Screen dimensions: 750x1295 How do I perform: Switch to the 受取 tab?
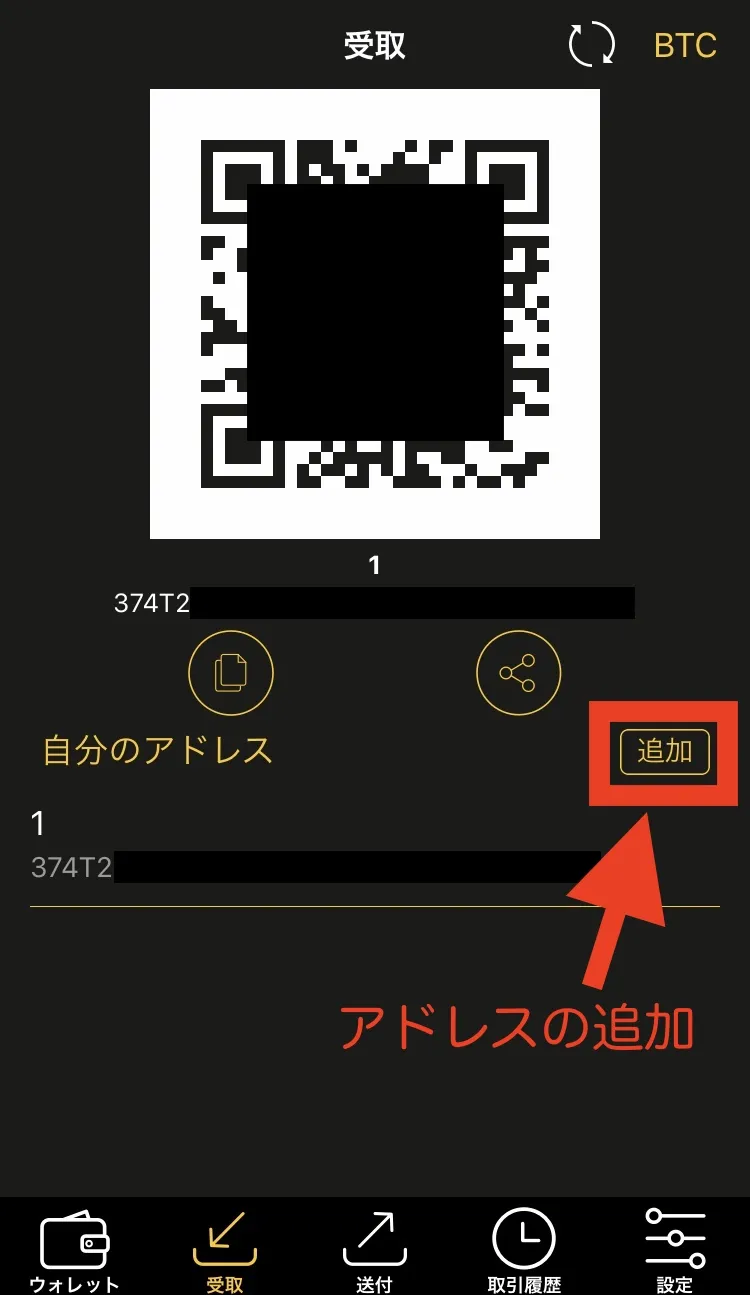[x=225, y=1250]
